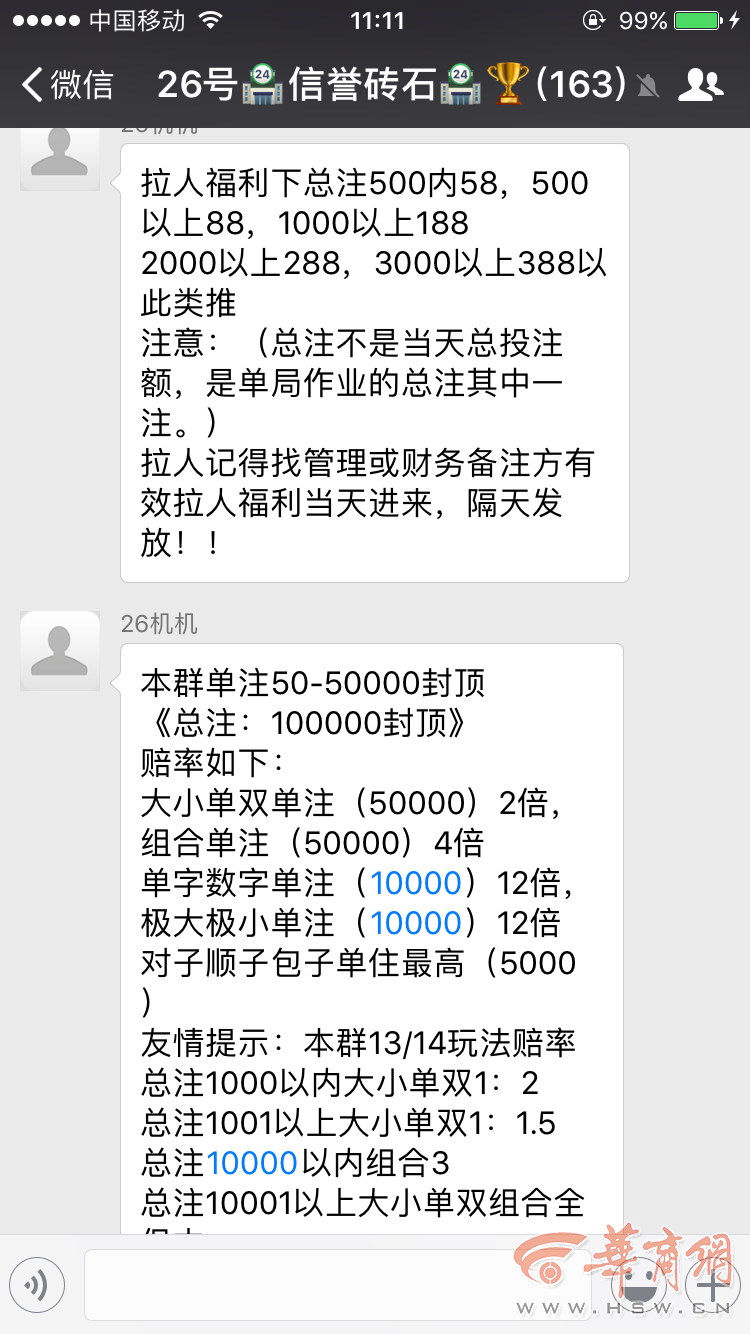The image size is (750, 1334).
Task: Tap the blue 10000 in 单字数字单注 line
Action: point(416,883)
